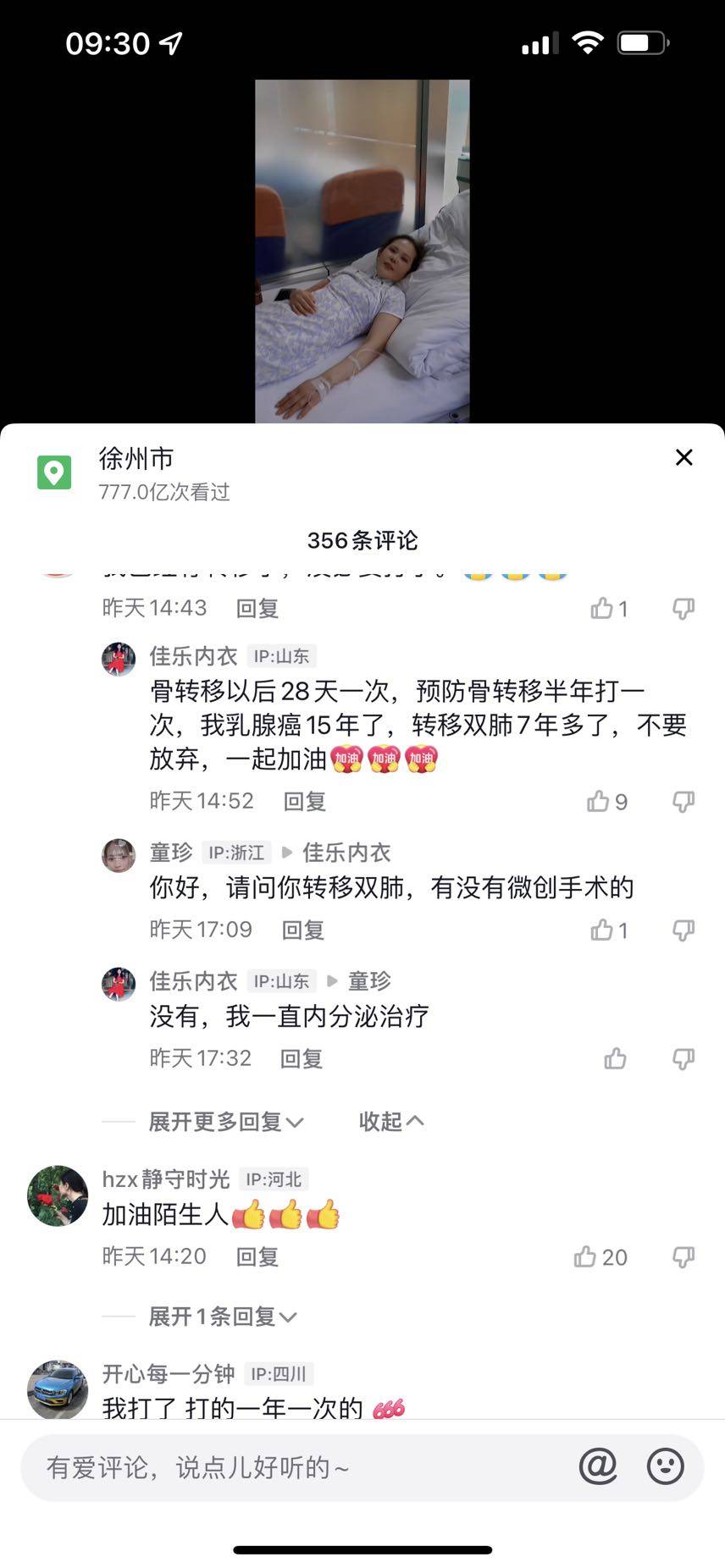
Task: Mention someone with the @ icon
Action: tap(598, 1466)
